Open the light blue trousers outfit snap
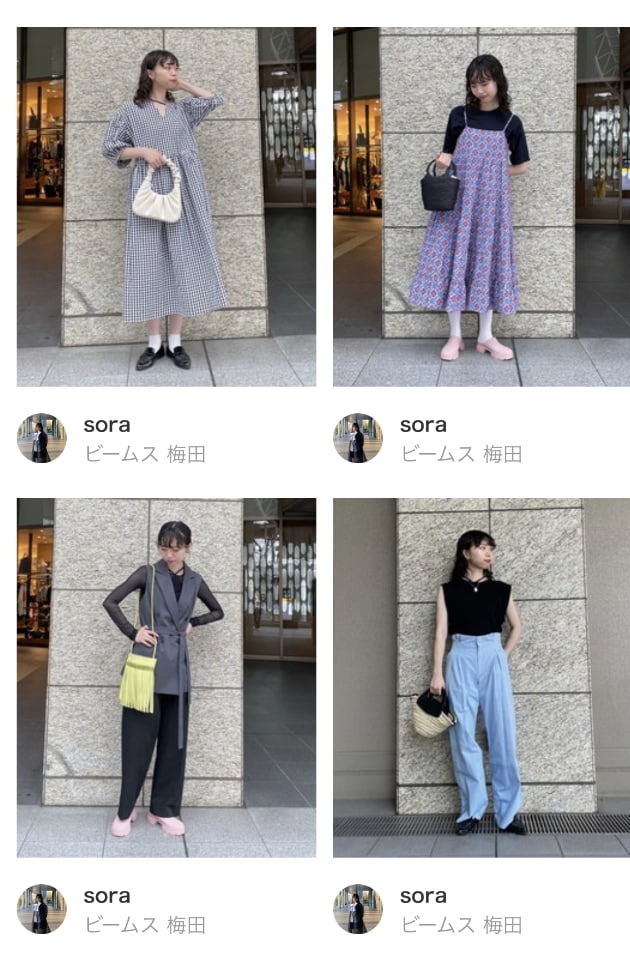 coord(481,677)
